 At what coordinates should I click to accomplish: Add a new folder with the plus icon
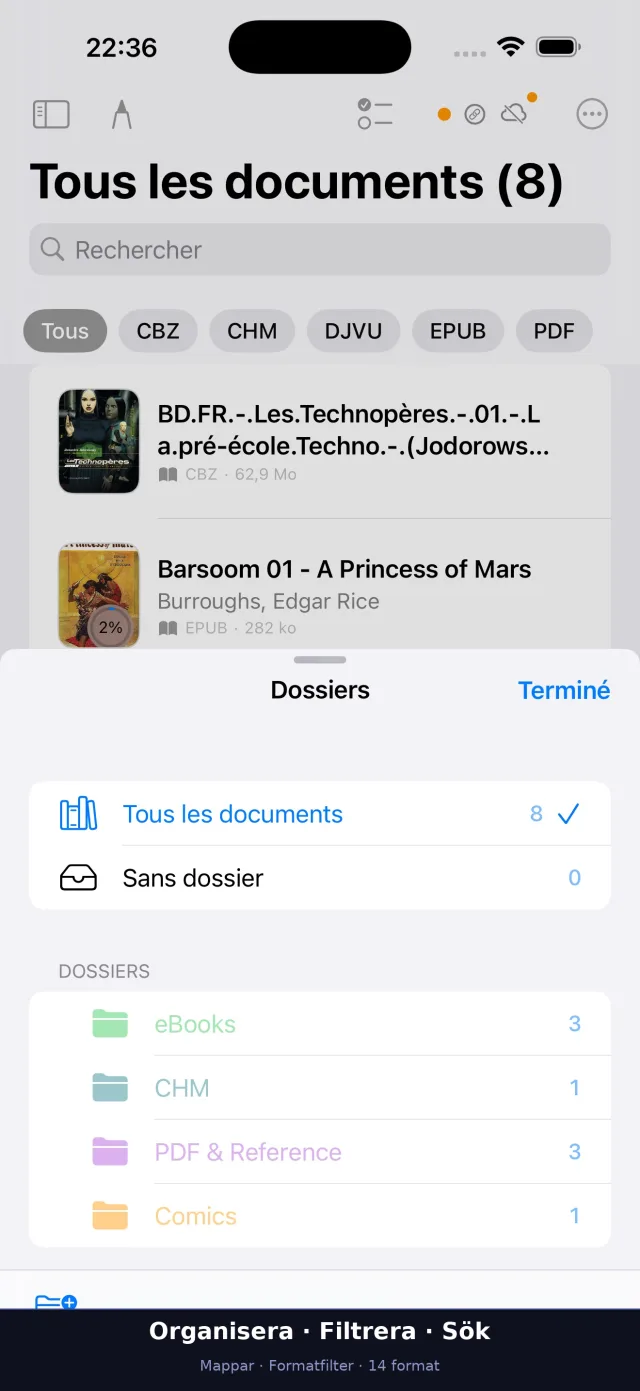coord(56,1301)
